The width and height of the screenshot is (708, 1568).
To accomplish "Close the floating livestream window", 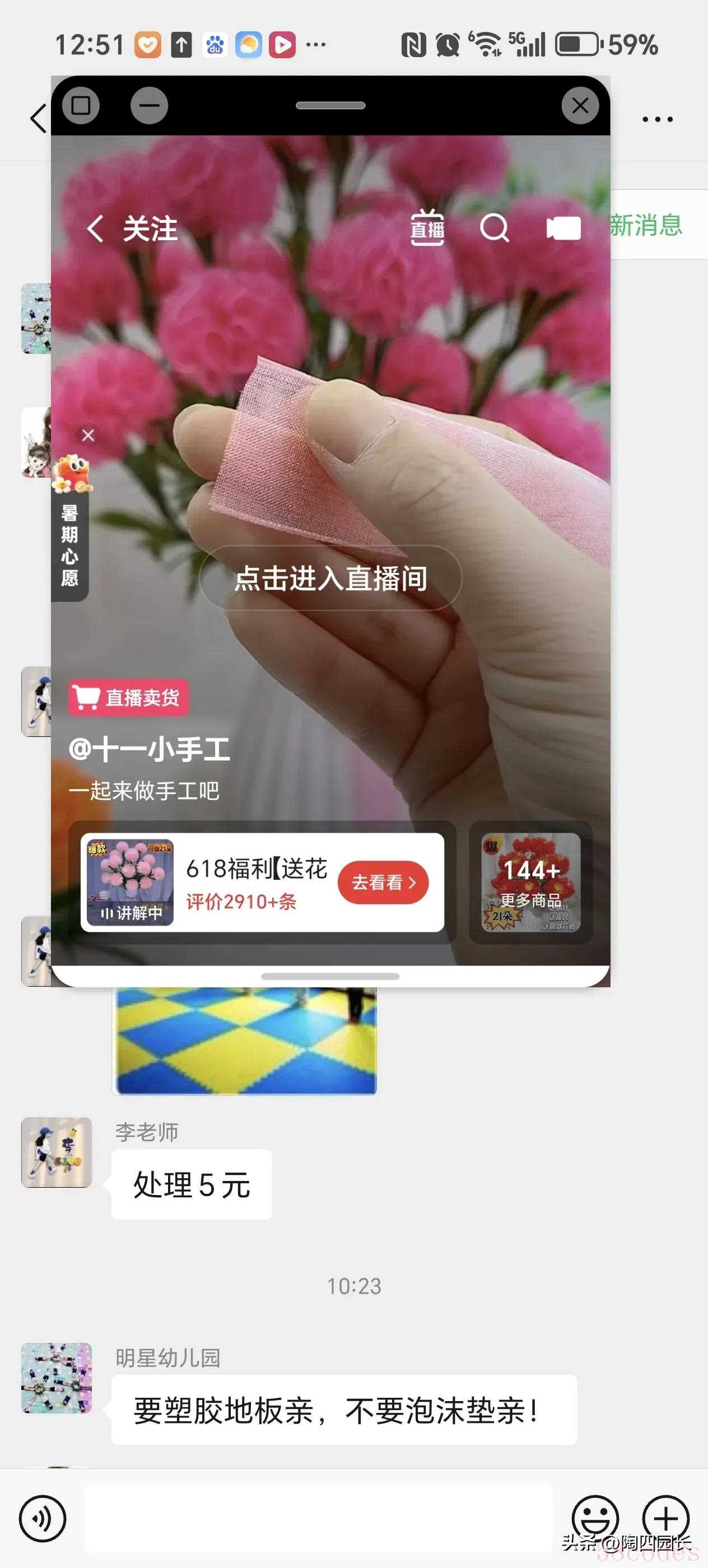I will click(580, 106).
